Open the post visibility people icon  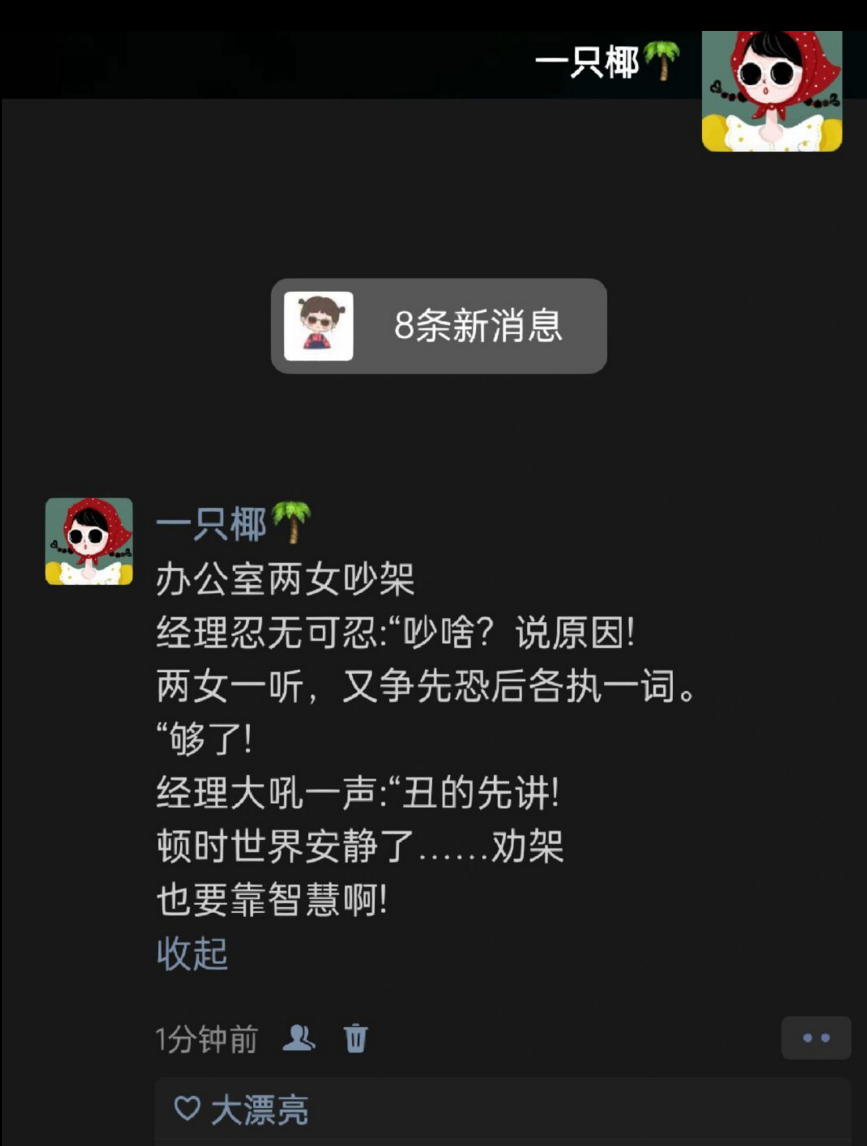pyautogui.click(x=298, y=1038)
